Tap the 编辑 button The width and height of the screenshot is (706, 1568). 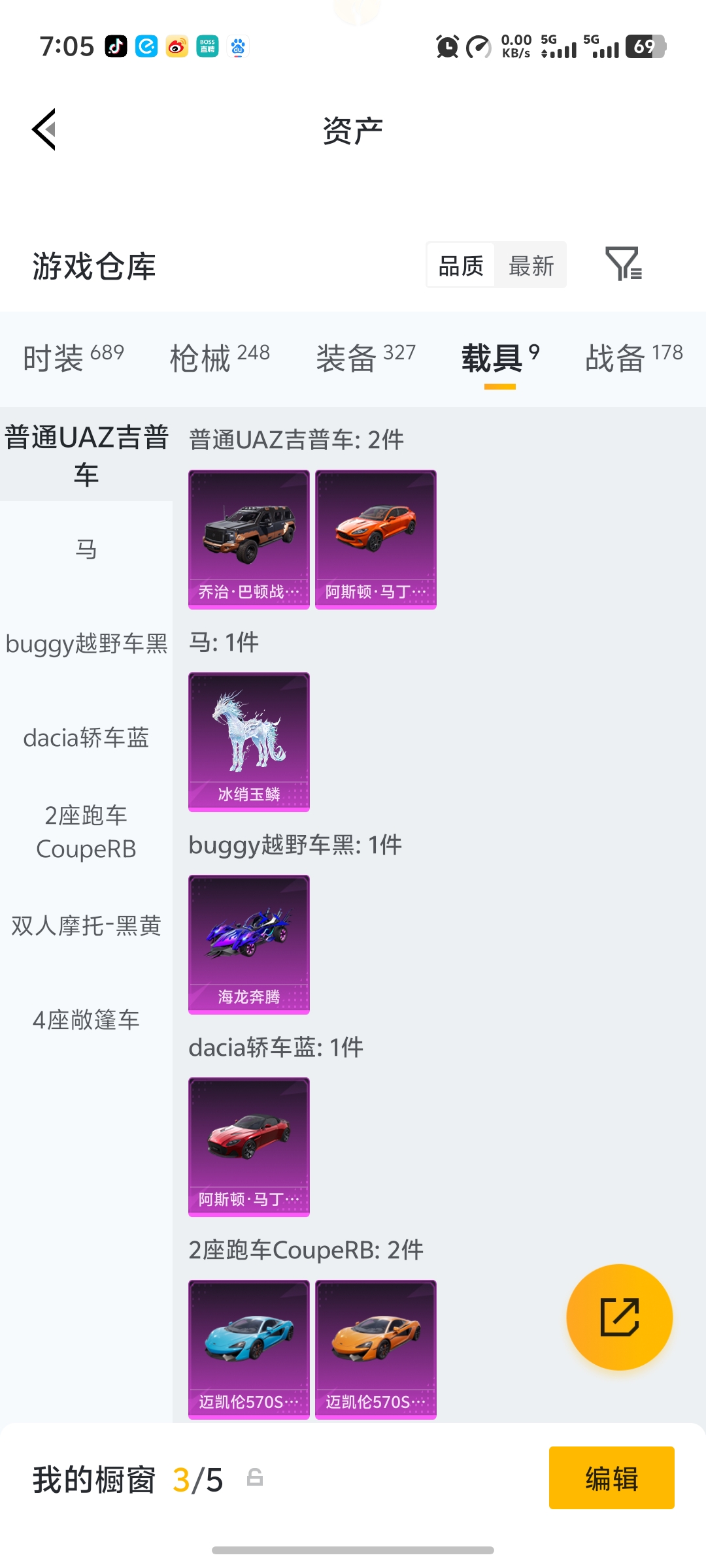611,1478
